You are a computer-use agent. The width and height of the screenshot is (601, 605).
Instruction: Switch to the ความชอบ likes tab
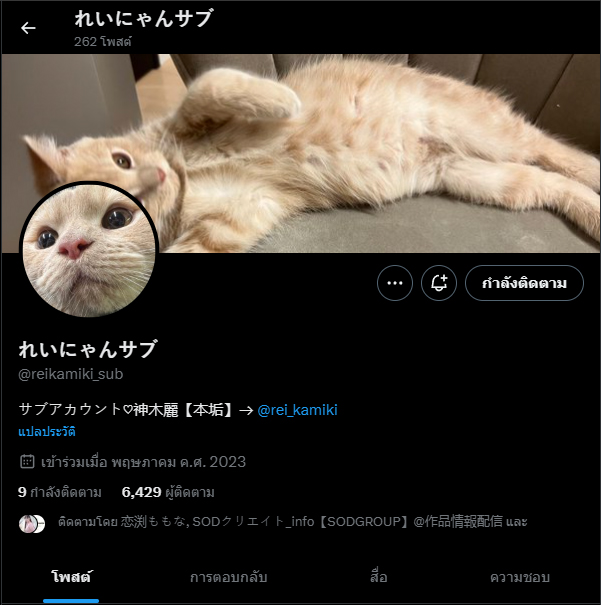pos(521,577)
